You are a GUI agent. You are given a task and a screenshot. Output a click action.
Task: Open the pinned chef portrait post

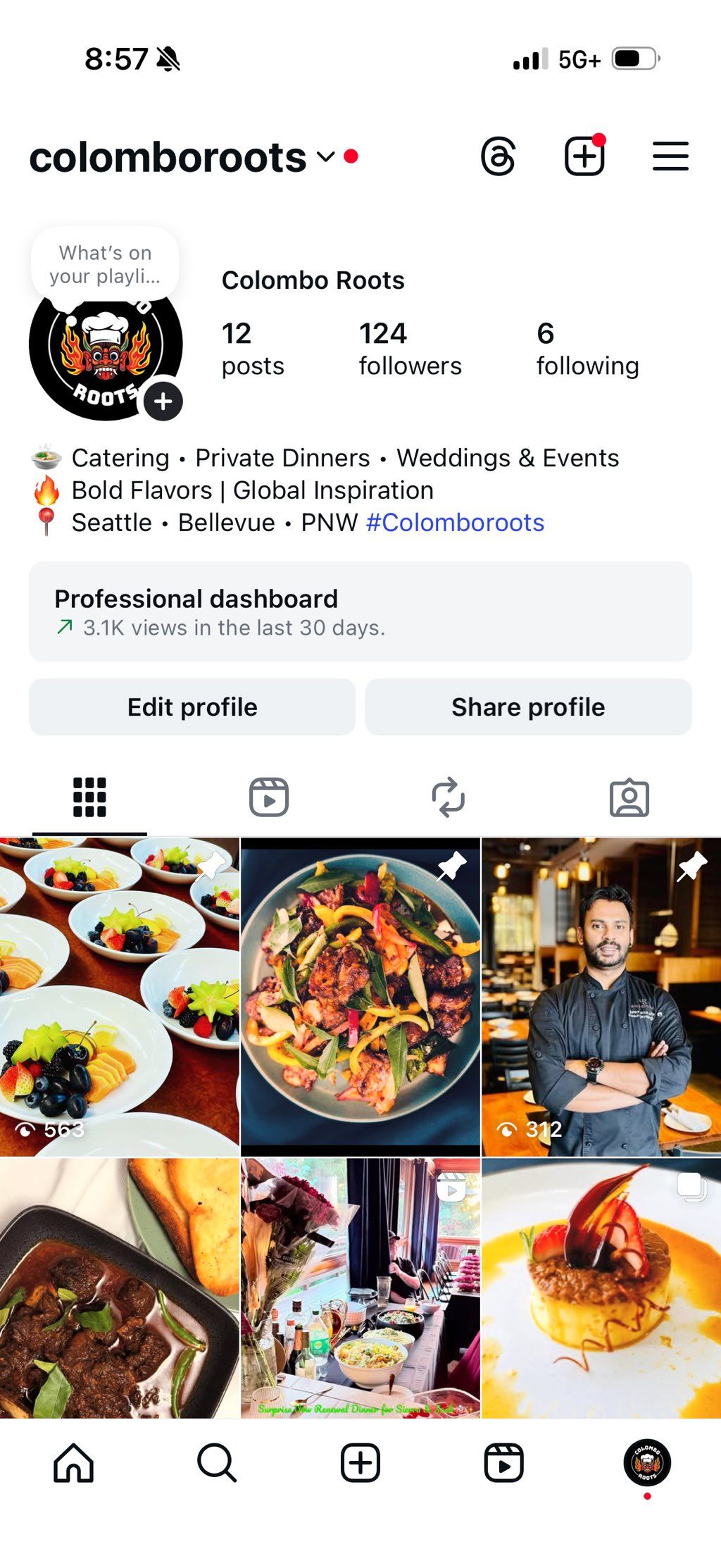[601, 997]
